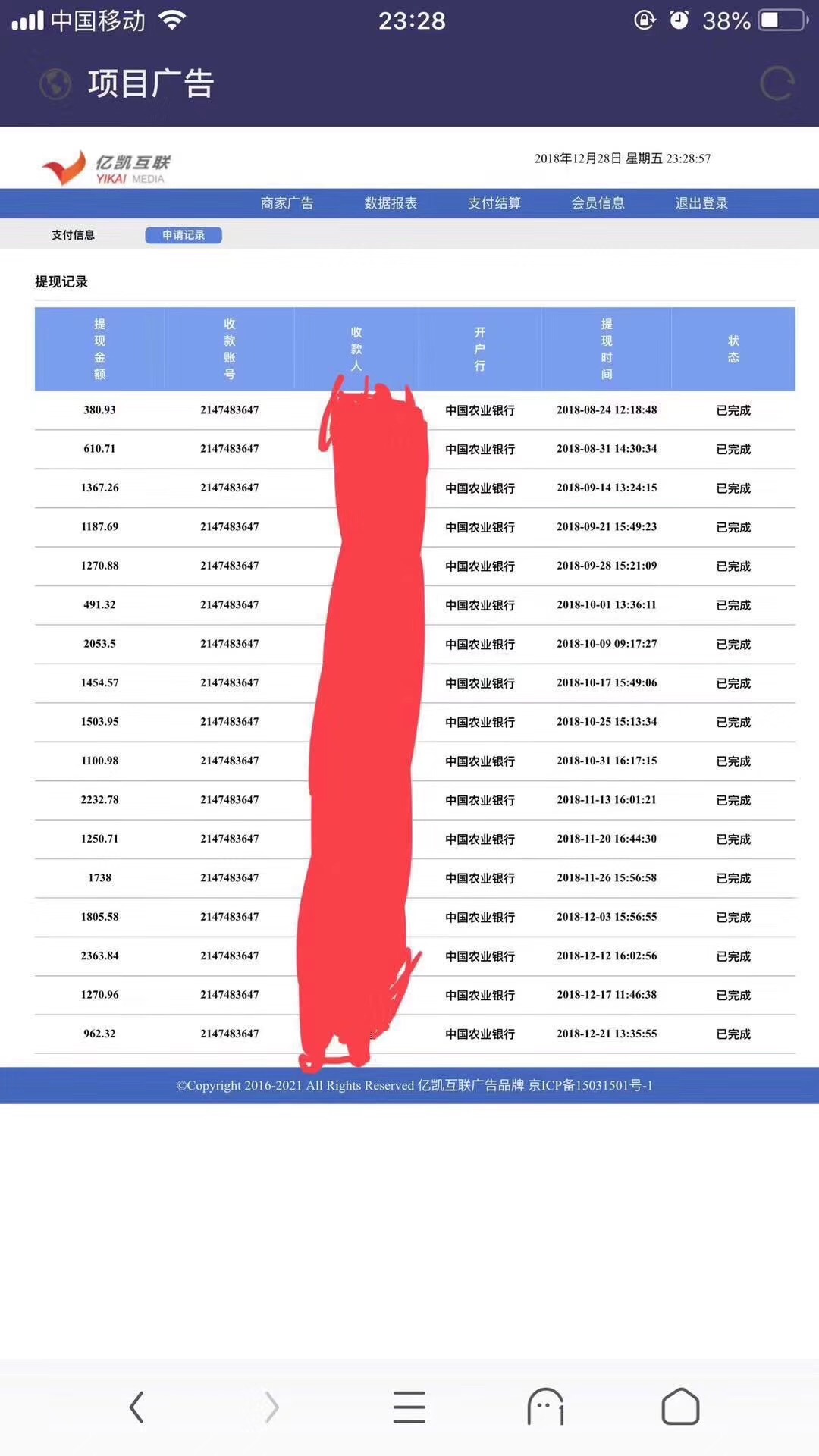The height and width of the screenshot is (1456, 819).
Task: Open the 数据报表 menu item
Action: pyautogui.click(x=391, y=203)
